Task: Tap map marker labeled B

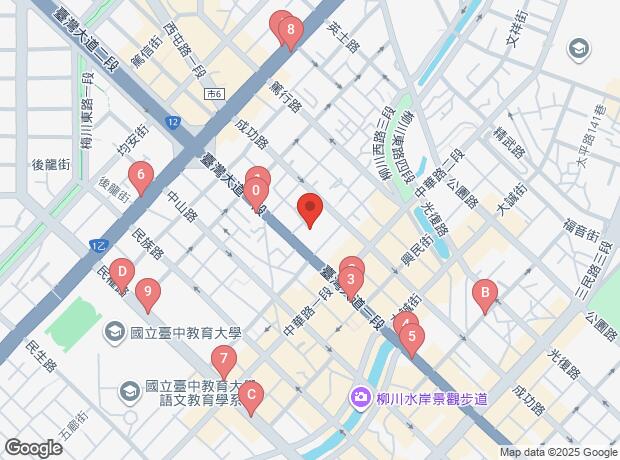Action: coord(485,294)
